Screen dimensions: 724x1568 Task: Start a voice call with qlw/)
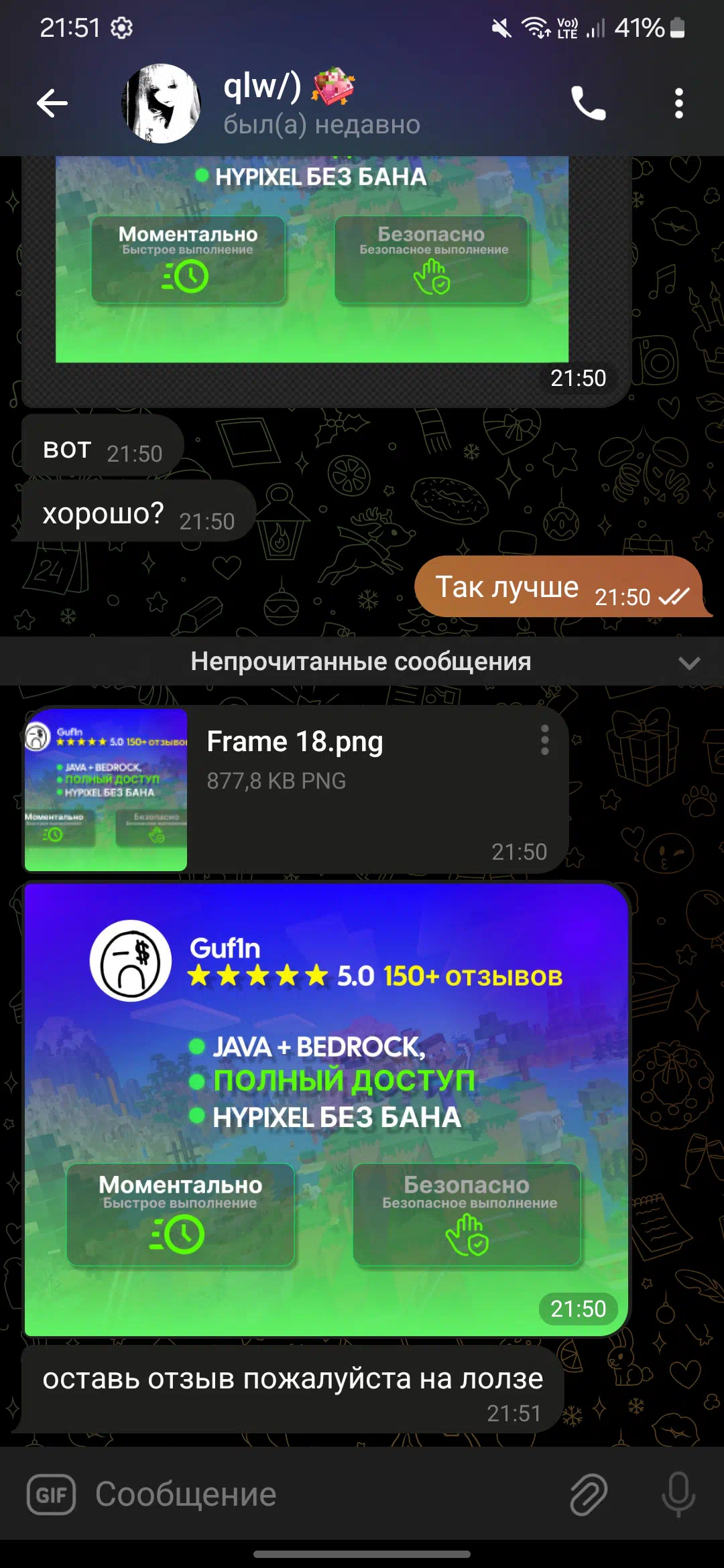click(x=588, y=103)
